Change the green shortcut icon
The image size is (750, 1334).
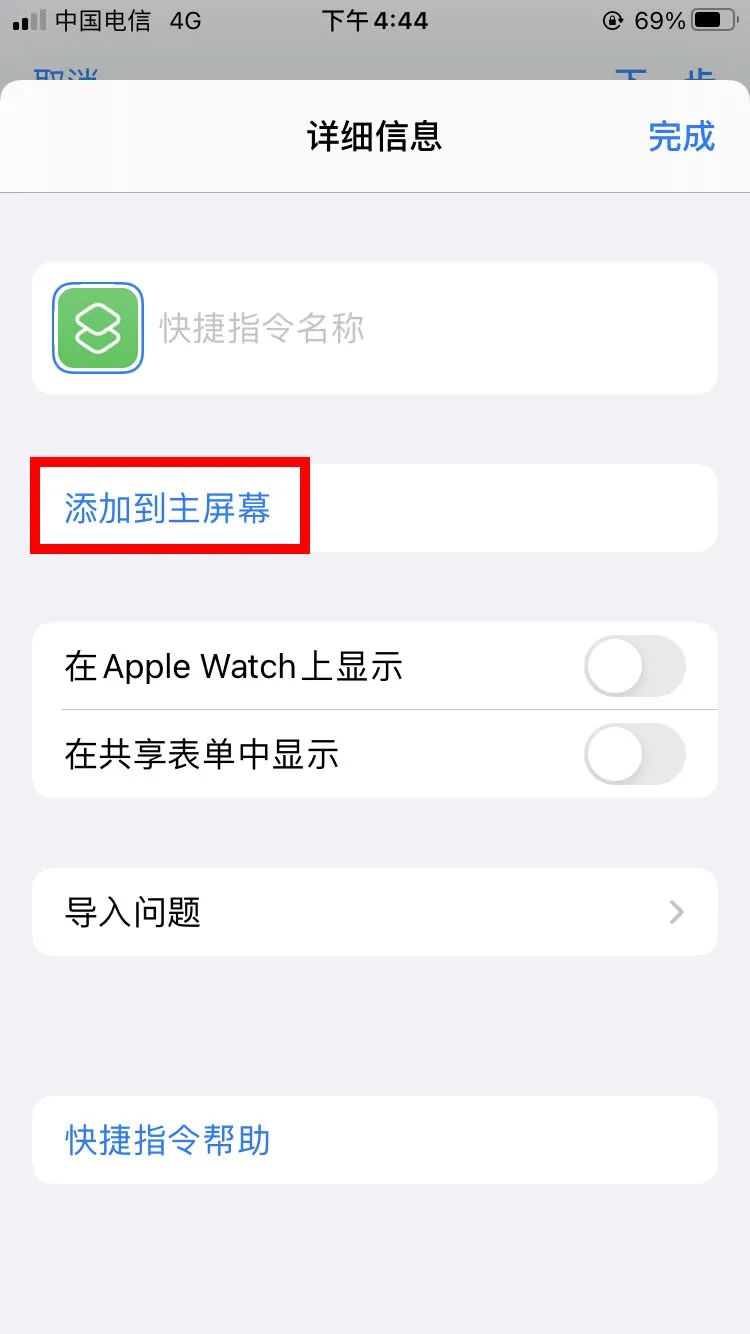pos(98,328)
